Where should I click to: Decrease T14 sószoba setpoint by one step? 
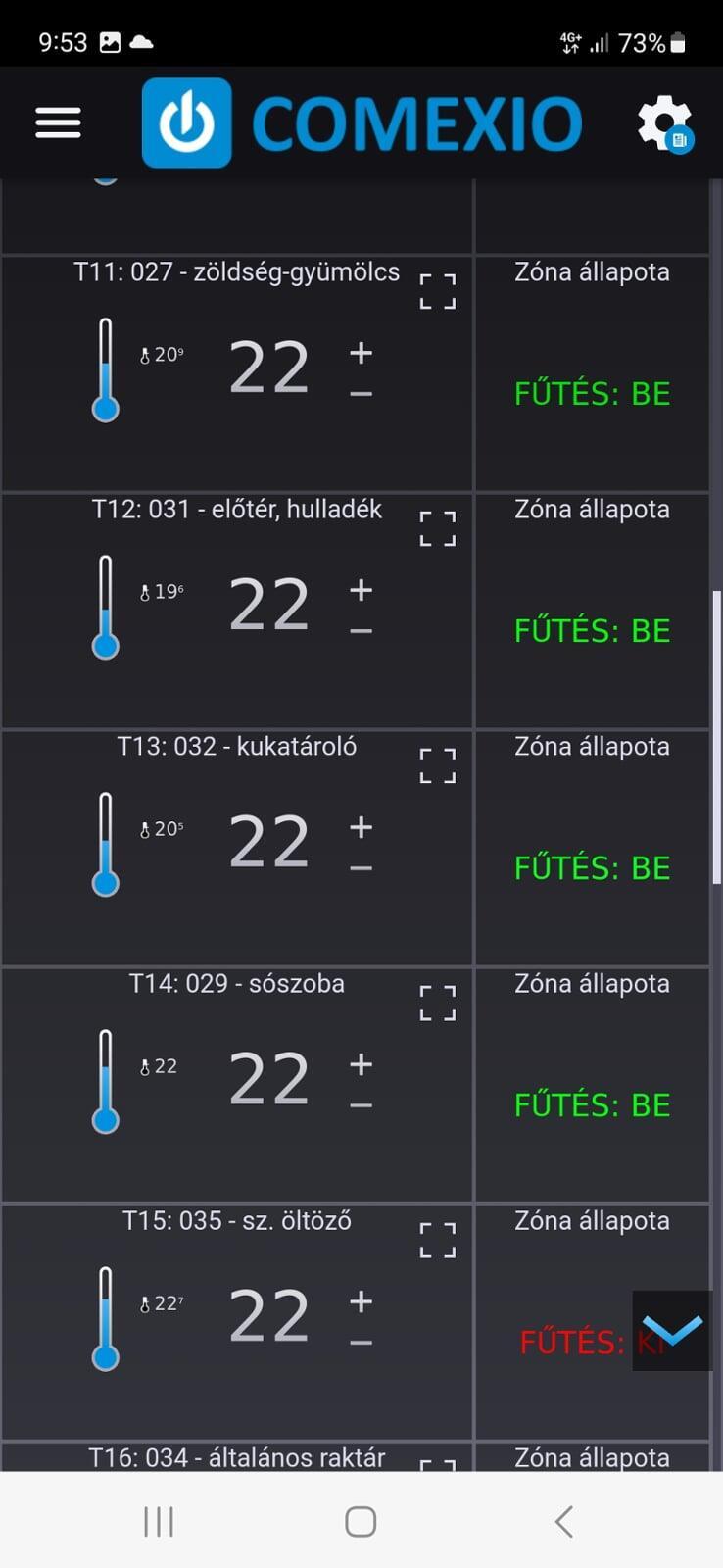(x=361, y=1105)
